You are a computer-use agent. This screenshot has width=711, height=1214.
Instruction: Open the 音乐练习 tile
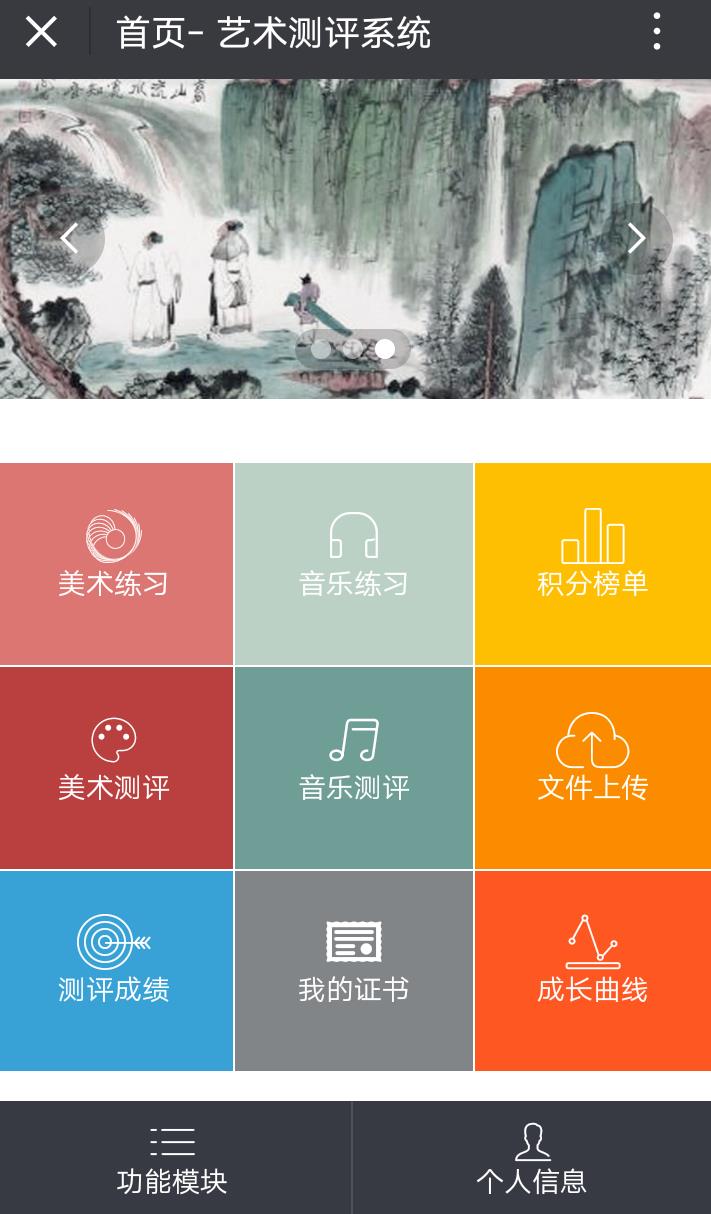[353, 563]
